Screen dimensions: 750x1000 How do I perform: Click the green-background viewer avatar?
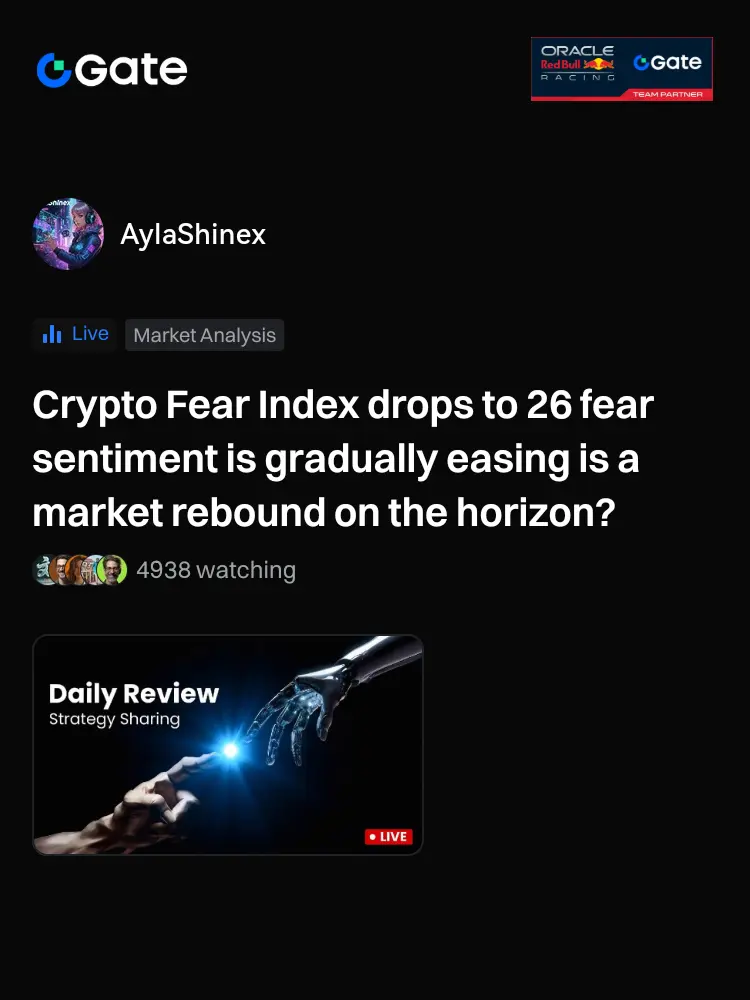click(114, 569)
